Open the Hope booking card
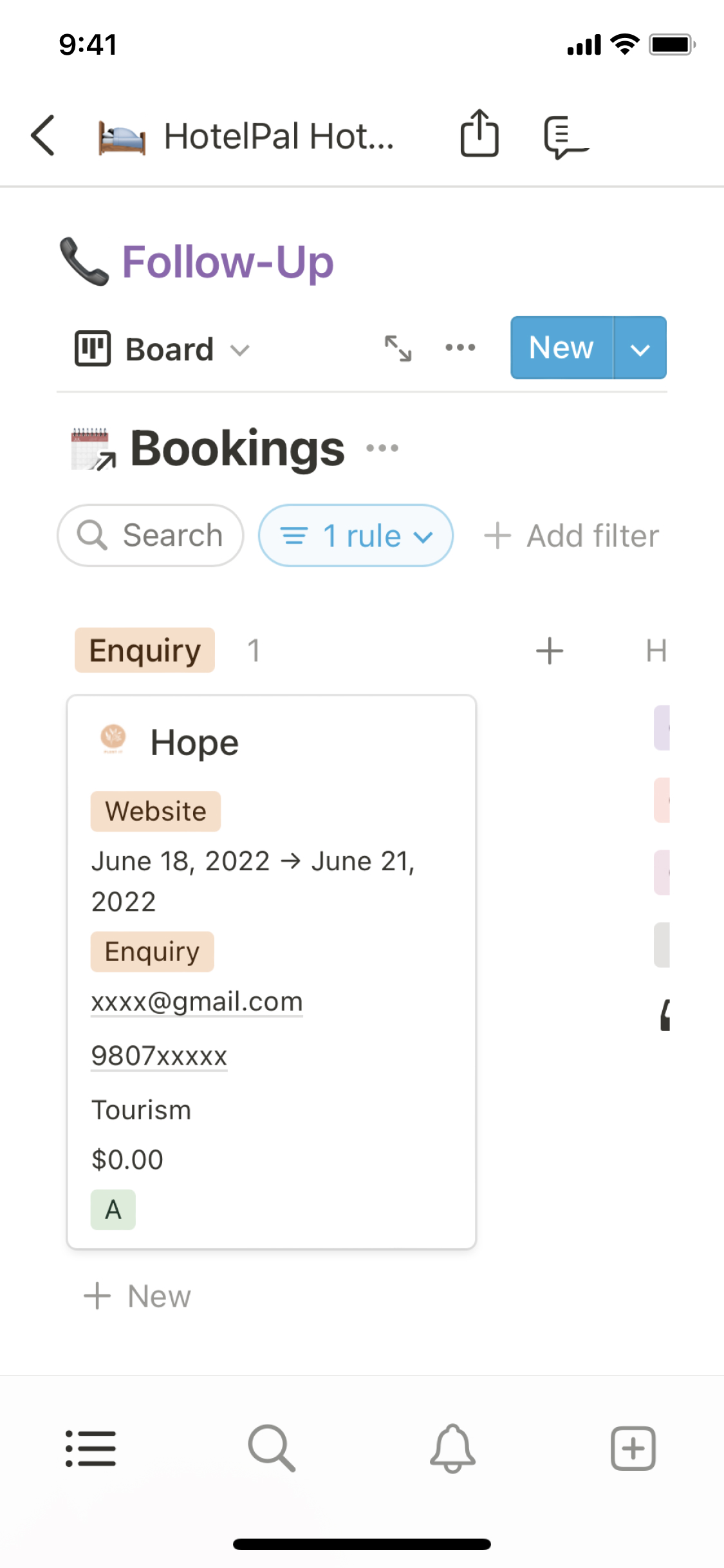724x1568 pixels. (x=194, y=743)
